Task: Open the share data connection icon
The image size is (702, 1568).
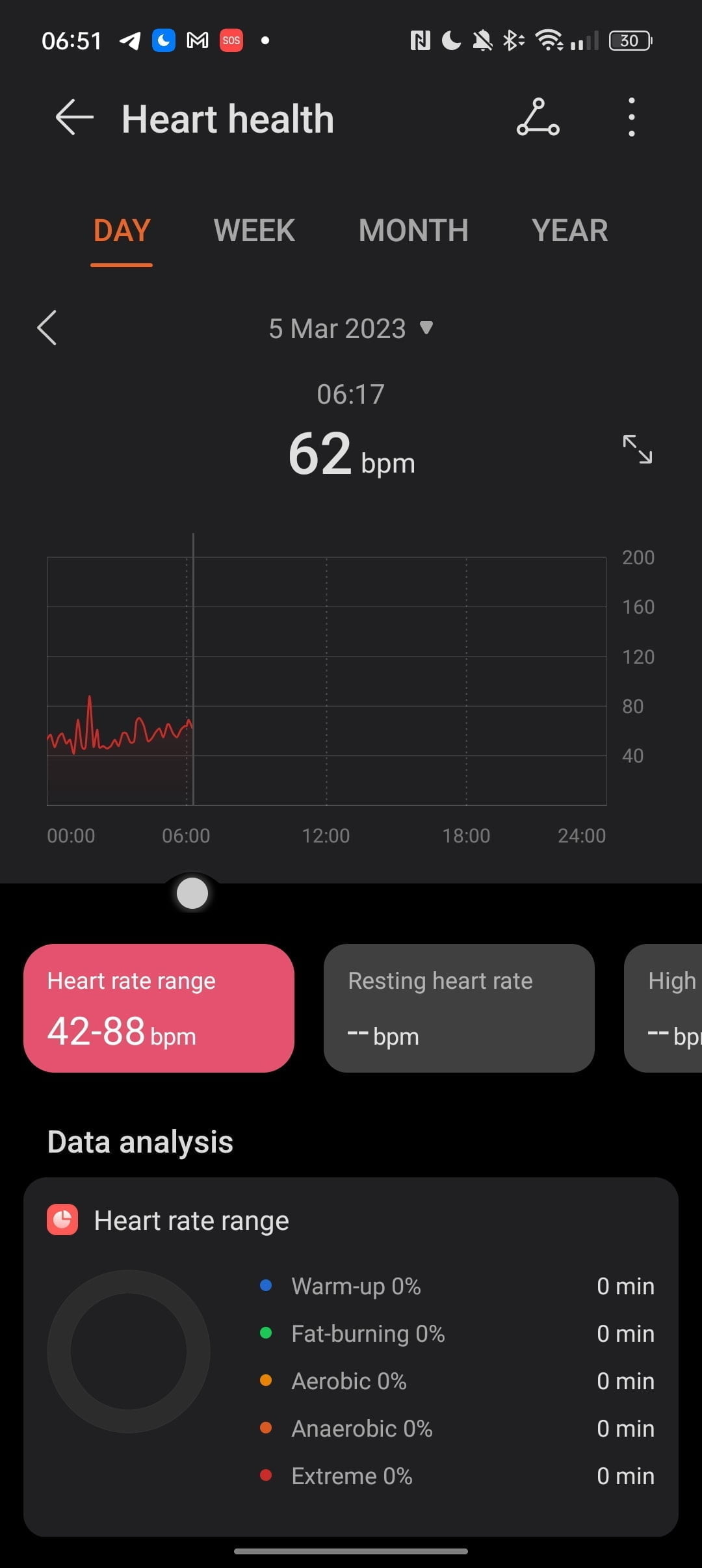Action: tap(538, 118)
